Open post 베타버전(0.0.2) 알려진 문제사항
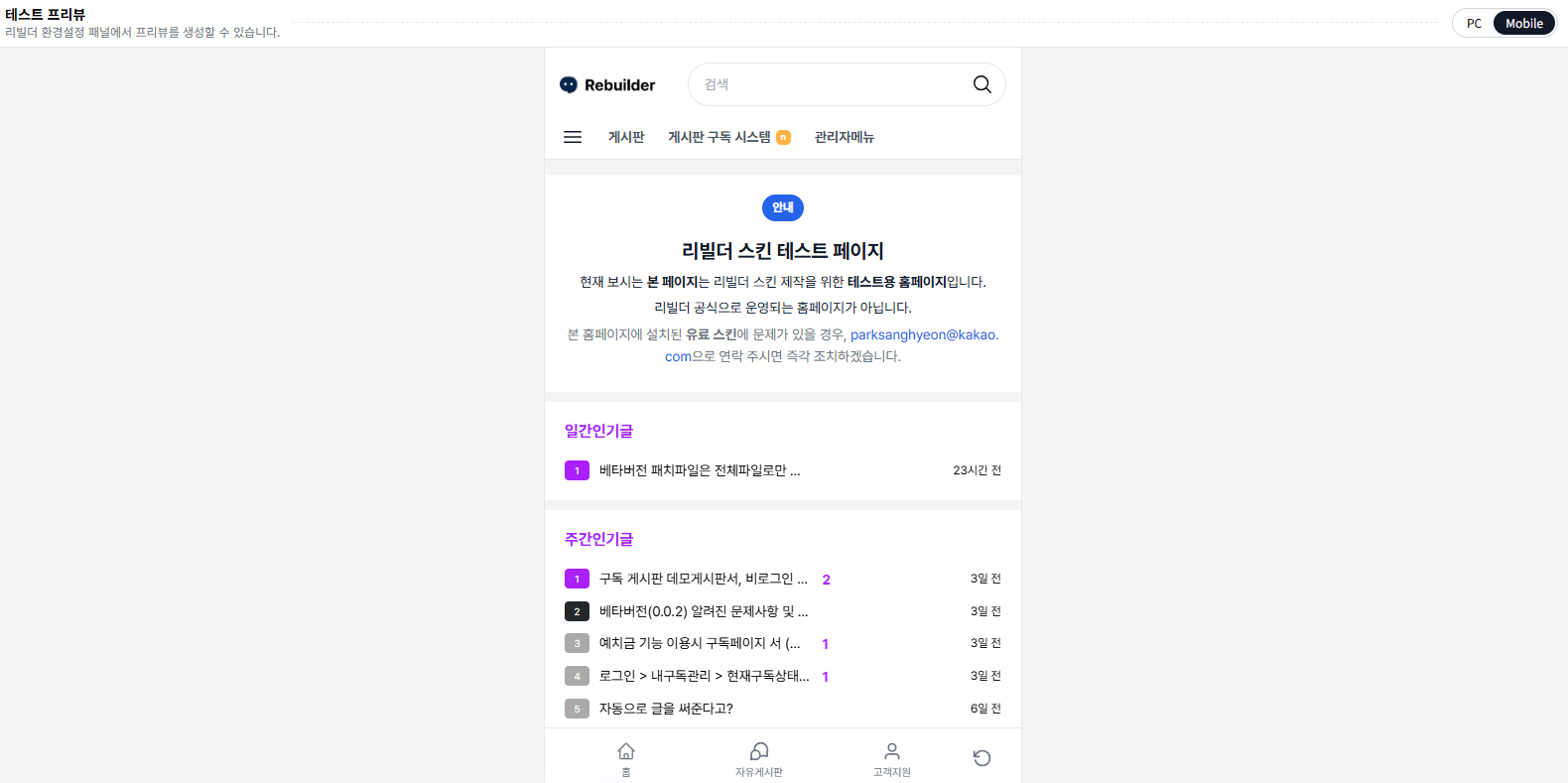 703,611
